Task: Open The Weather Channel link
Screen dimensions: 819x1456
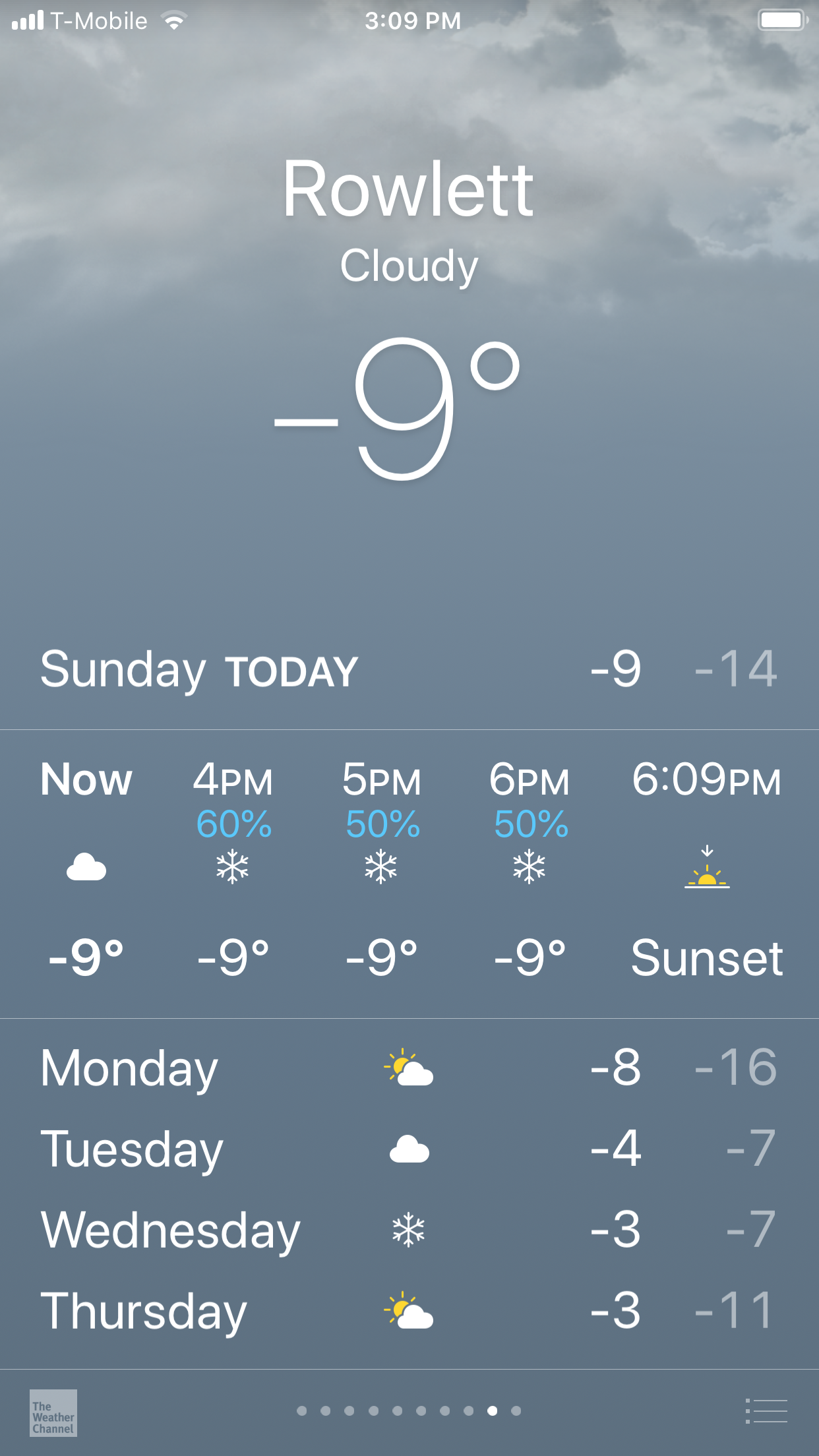Action: click(x=53, y=1412)
